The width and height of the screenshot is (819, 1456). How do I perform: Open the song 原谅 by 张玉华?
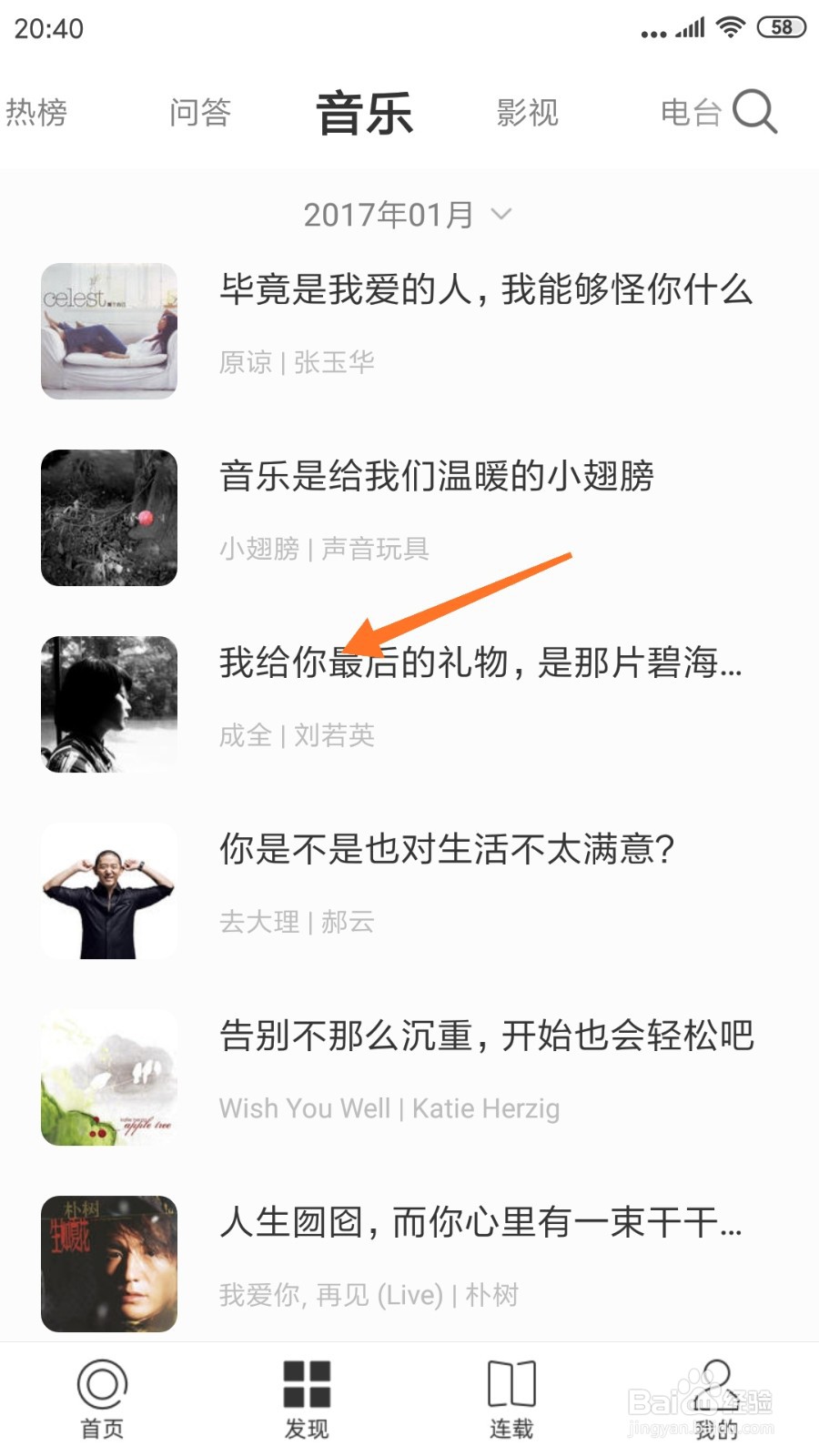(409, 328)
